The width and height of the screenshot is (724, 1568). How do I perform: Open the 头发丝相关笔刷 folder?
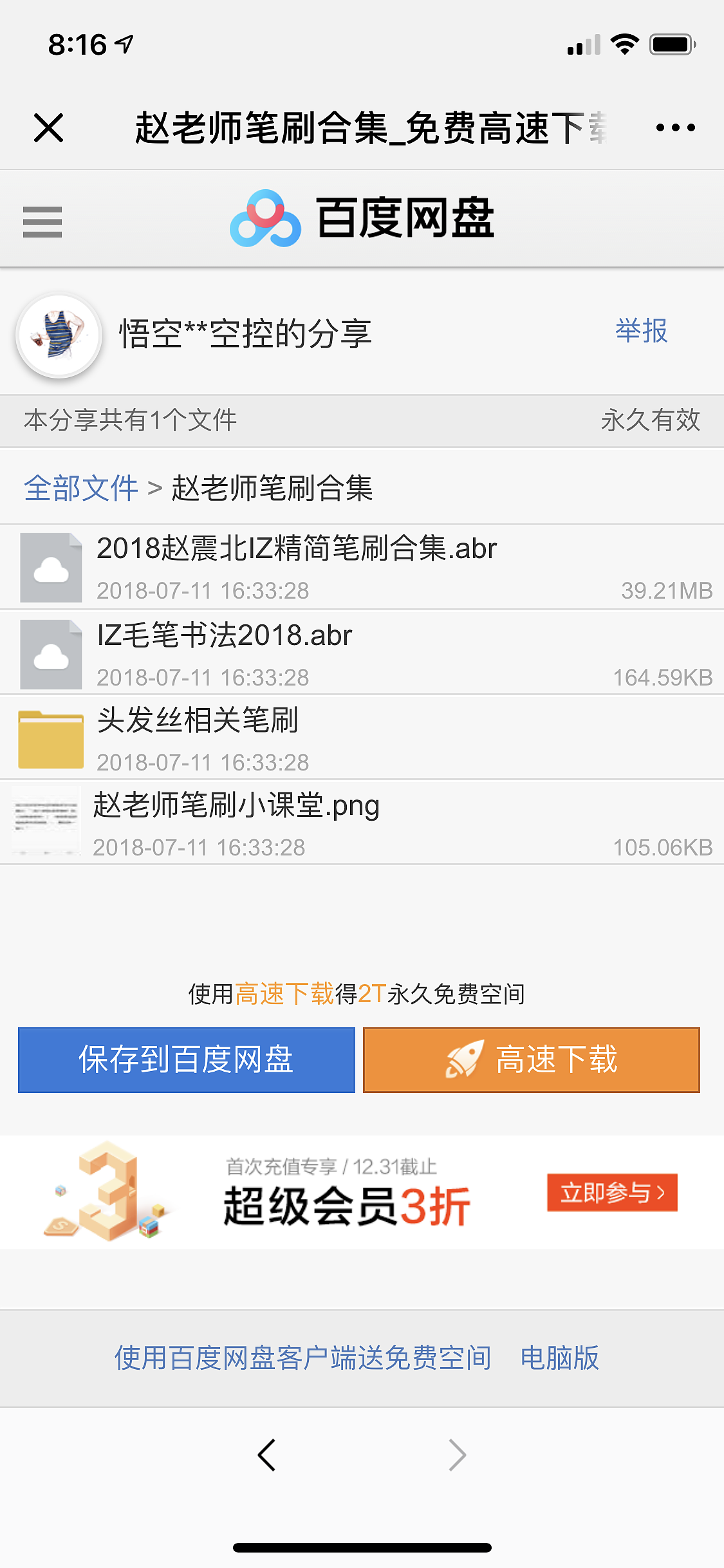197,720
